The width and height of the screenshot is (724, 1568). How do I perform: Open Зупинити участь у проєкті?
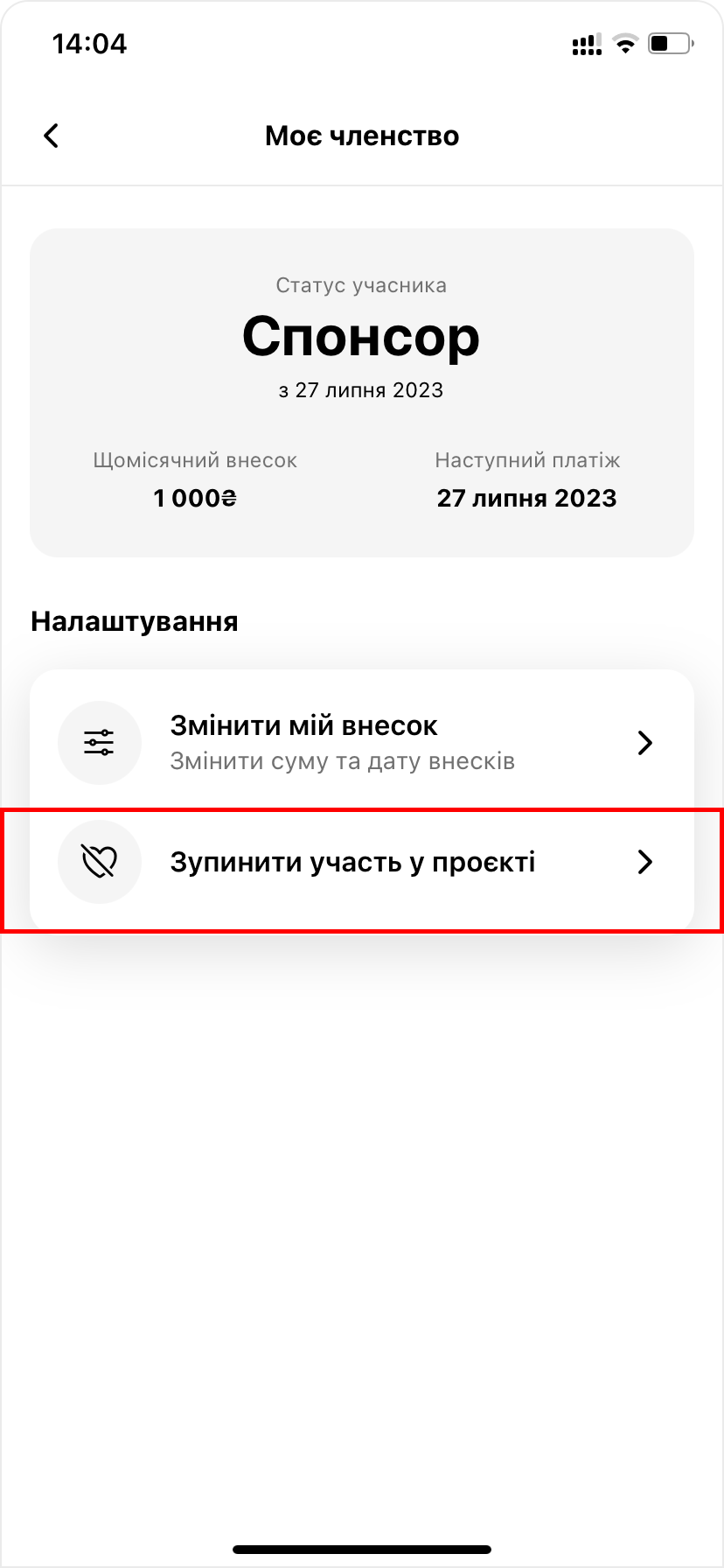tap(361, 862)
